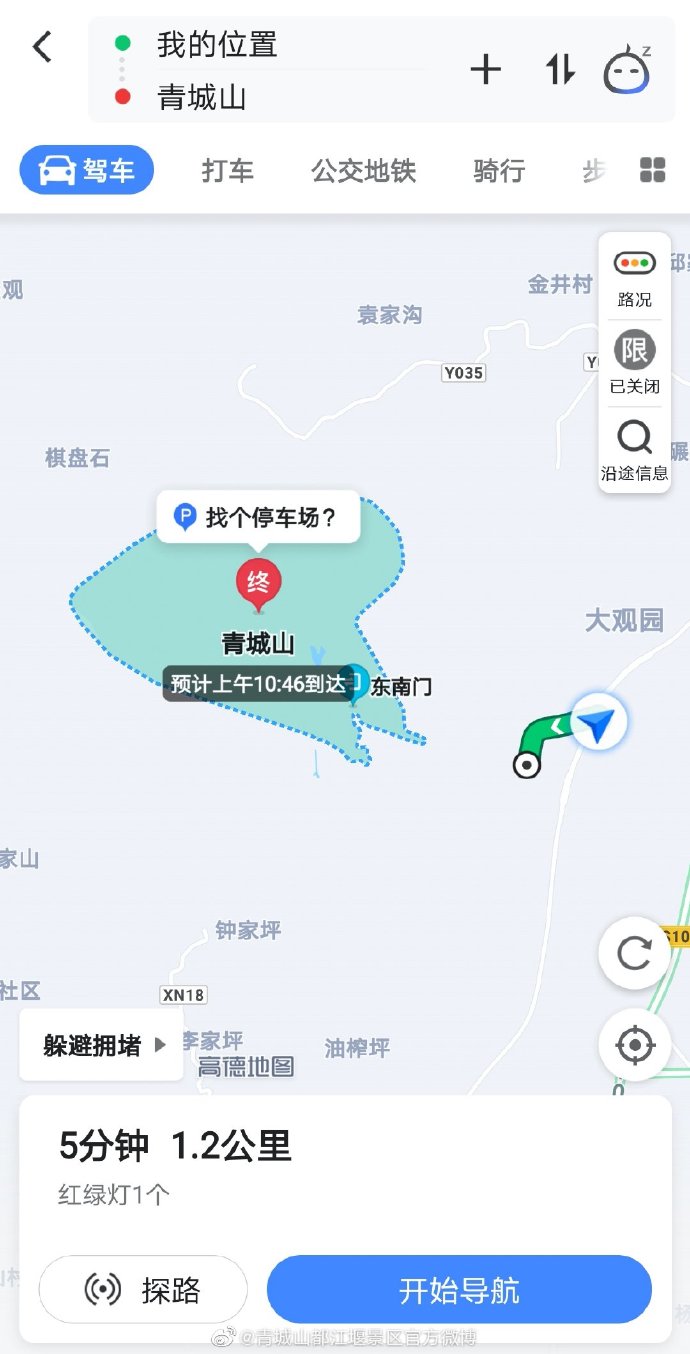Swap origin and destination
The image size is (690, 1354).
[x=559, y=70]
